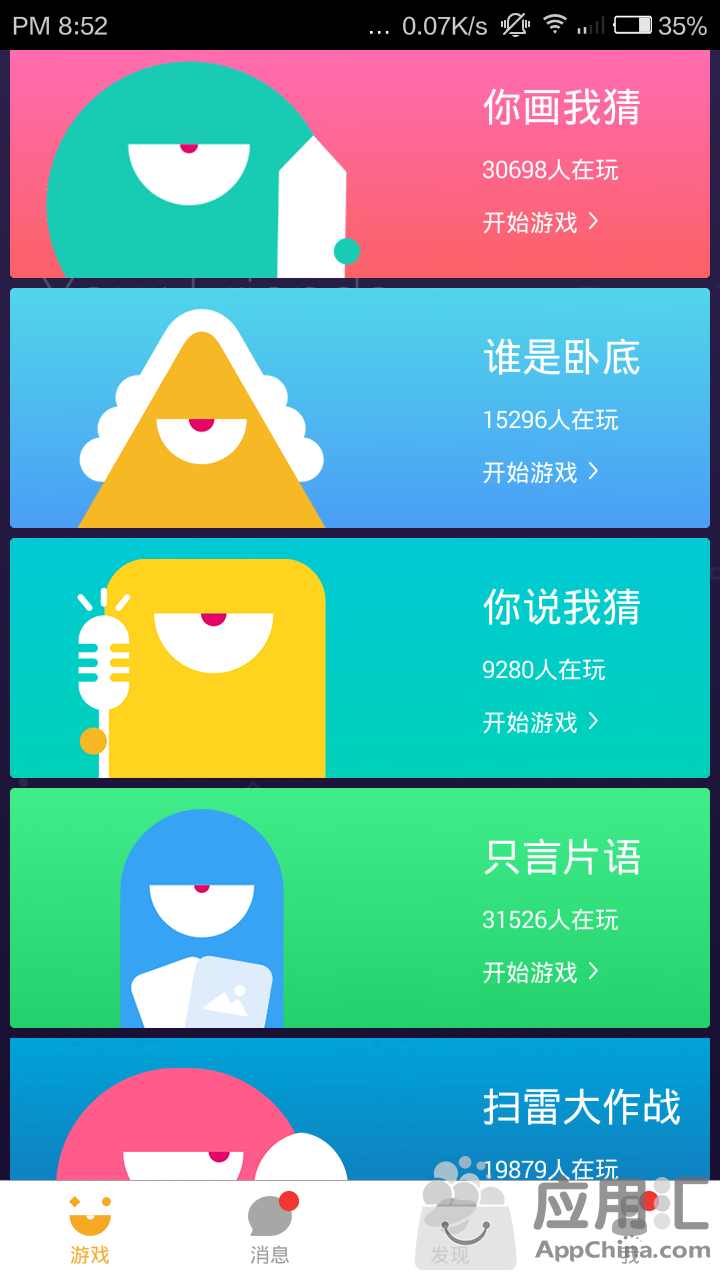Tap 开始游戏 under 你画我猜
720x1280 pixels.
point(541,222)
